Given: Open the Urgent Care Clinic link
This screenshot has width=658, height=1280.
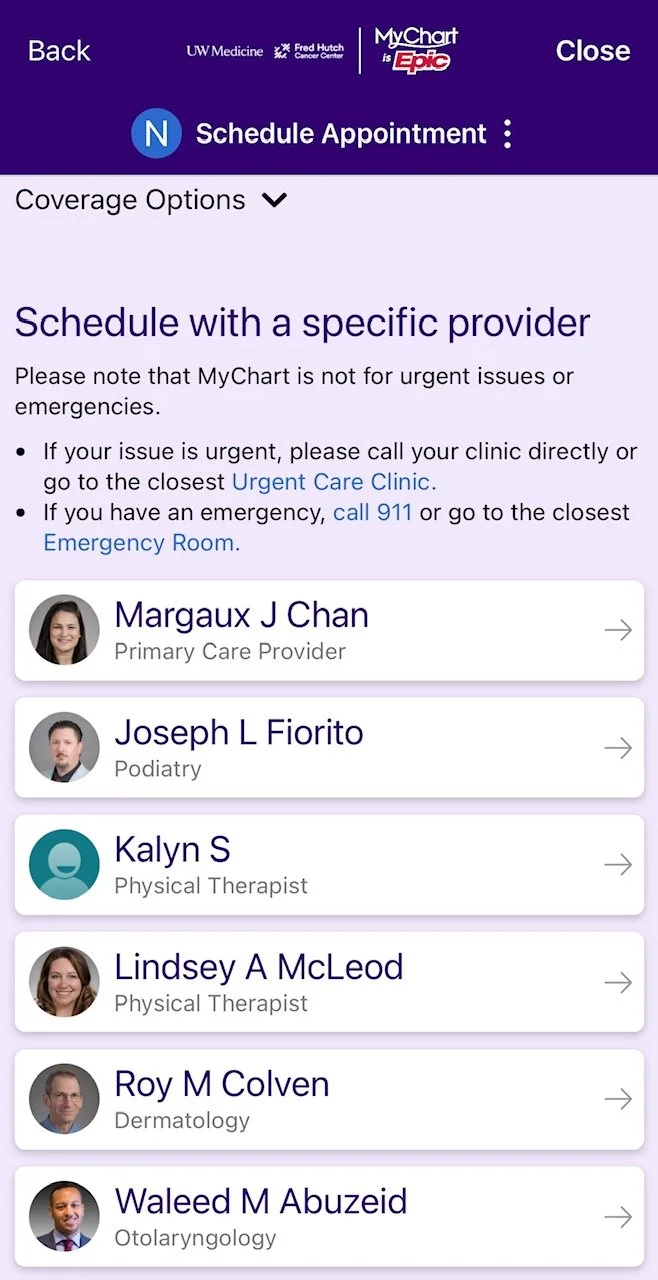Looking at the screenshot, I should (x=334, y=482).
